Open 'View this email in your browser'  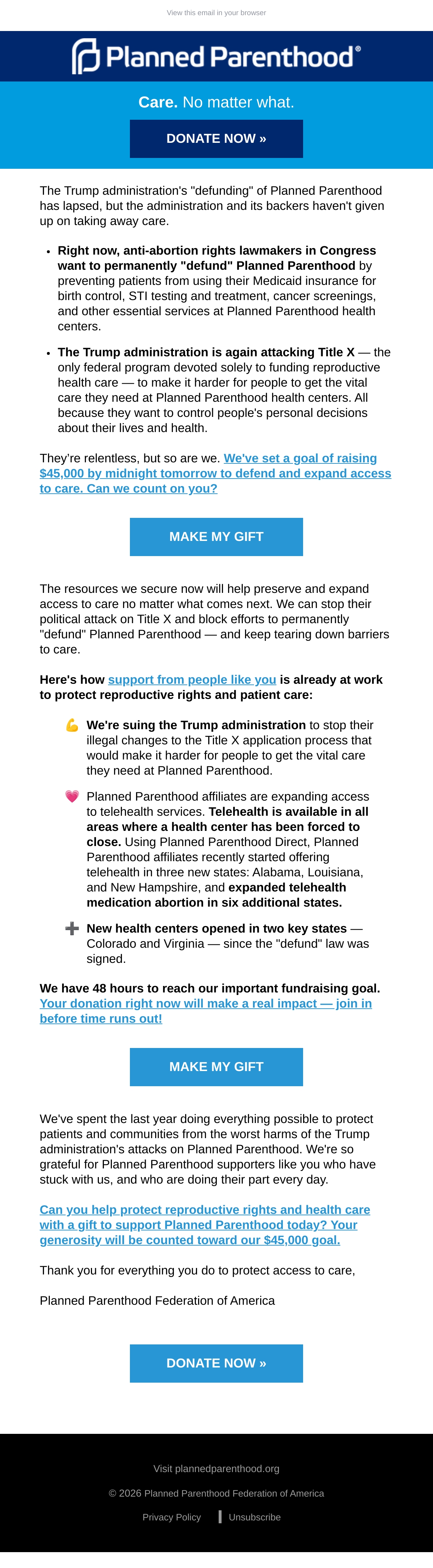click(216, 13)
